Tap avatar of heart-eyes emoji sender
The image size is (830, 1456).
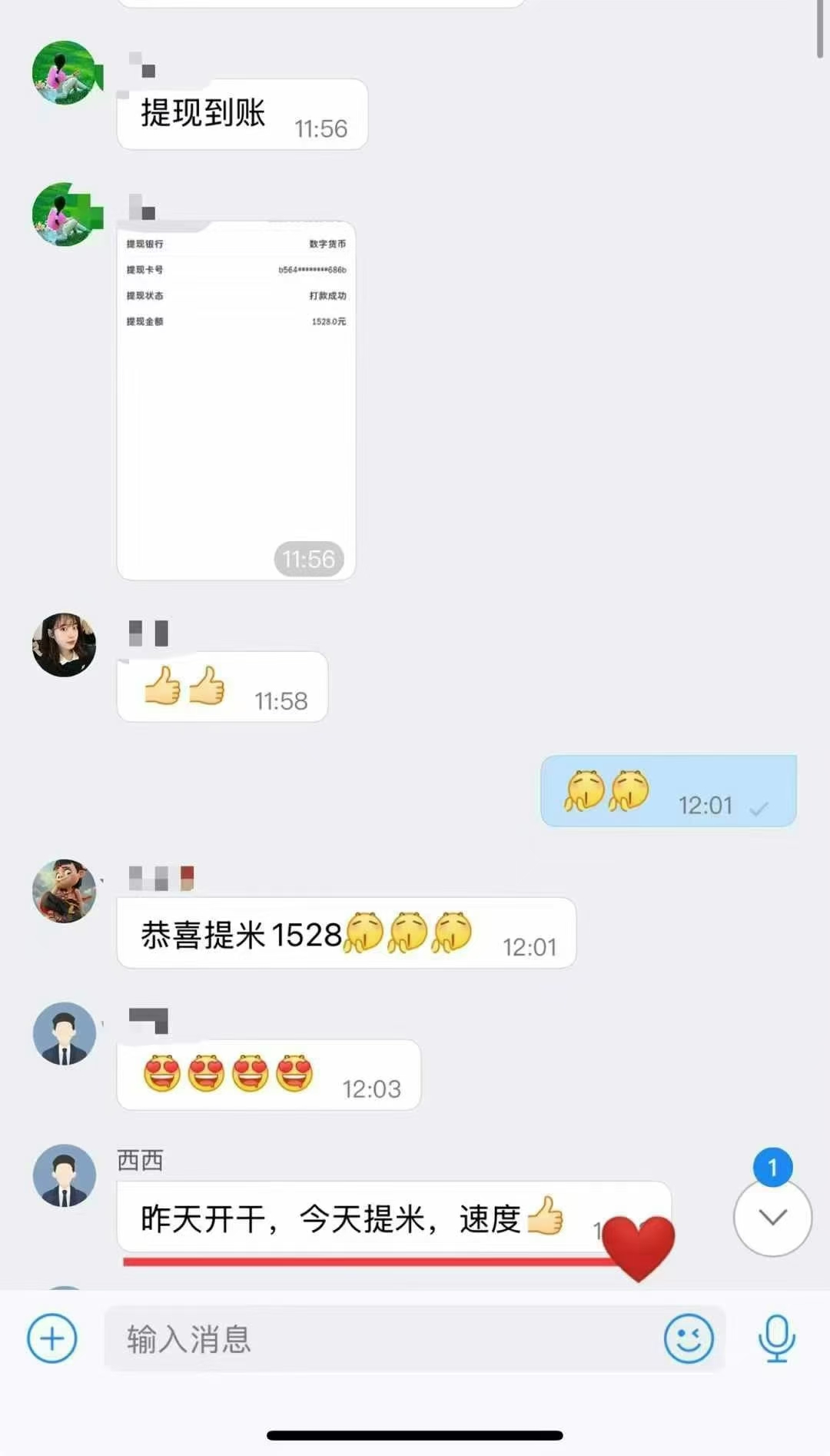65,1033
